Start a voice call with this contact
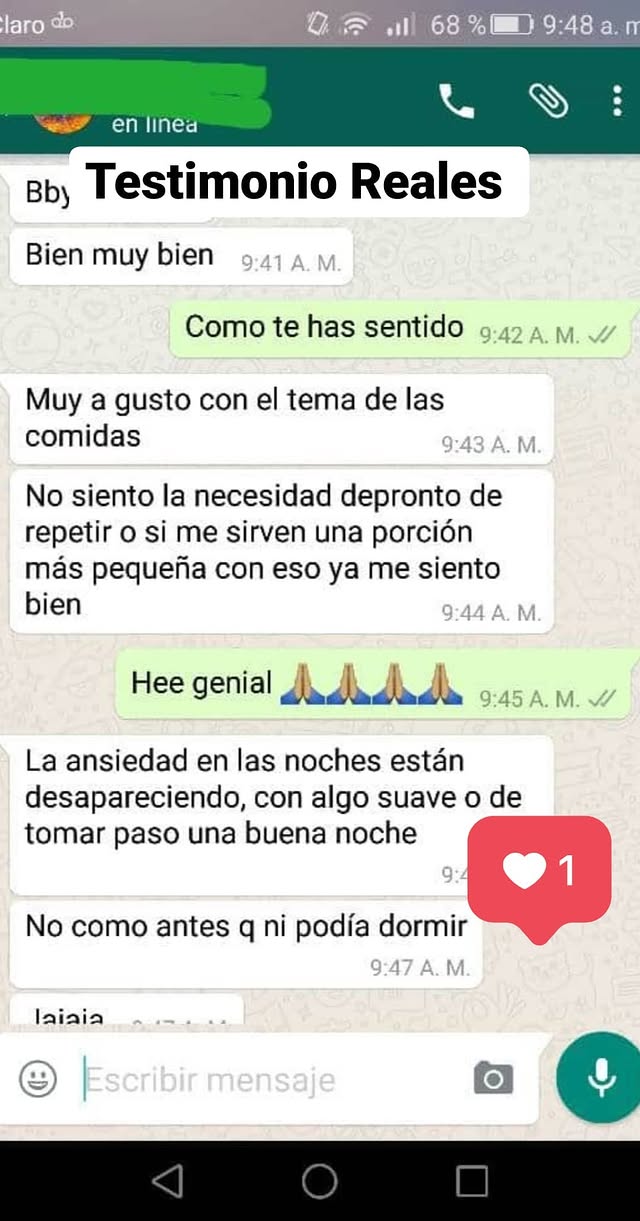Screen dimensions: 640x1221 [457, 101]
